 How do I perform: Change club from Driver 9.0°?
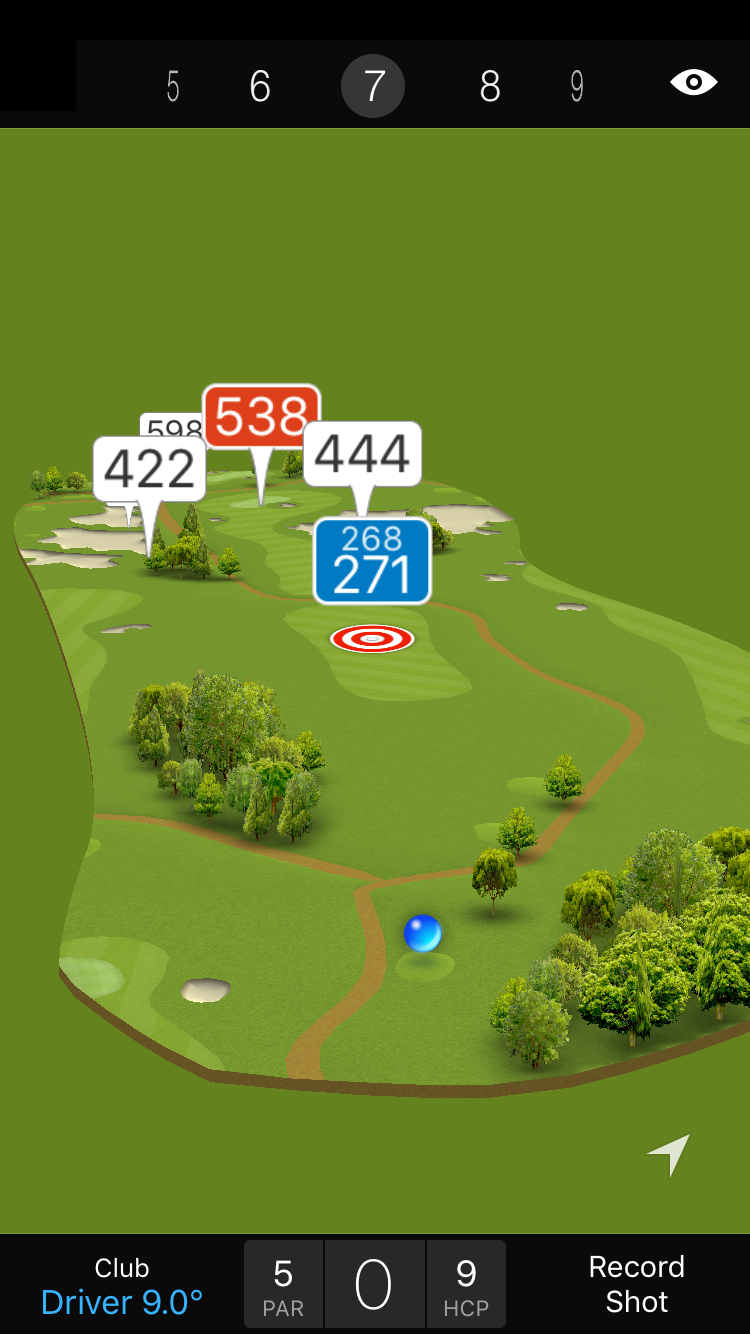pyautogui.click(x=122, y=1286)
